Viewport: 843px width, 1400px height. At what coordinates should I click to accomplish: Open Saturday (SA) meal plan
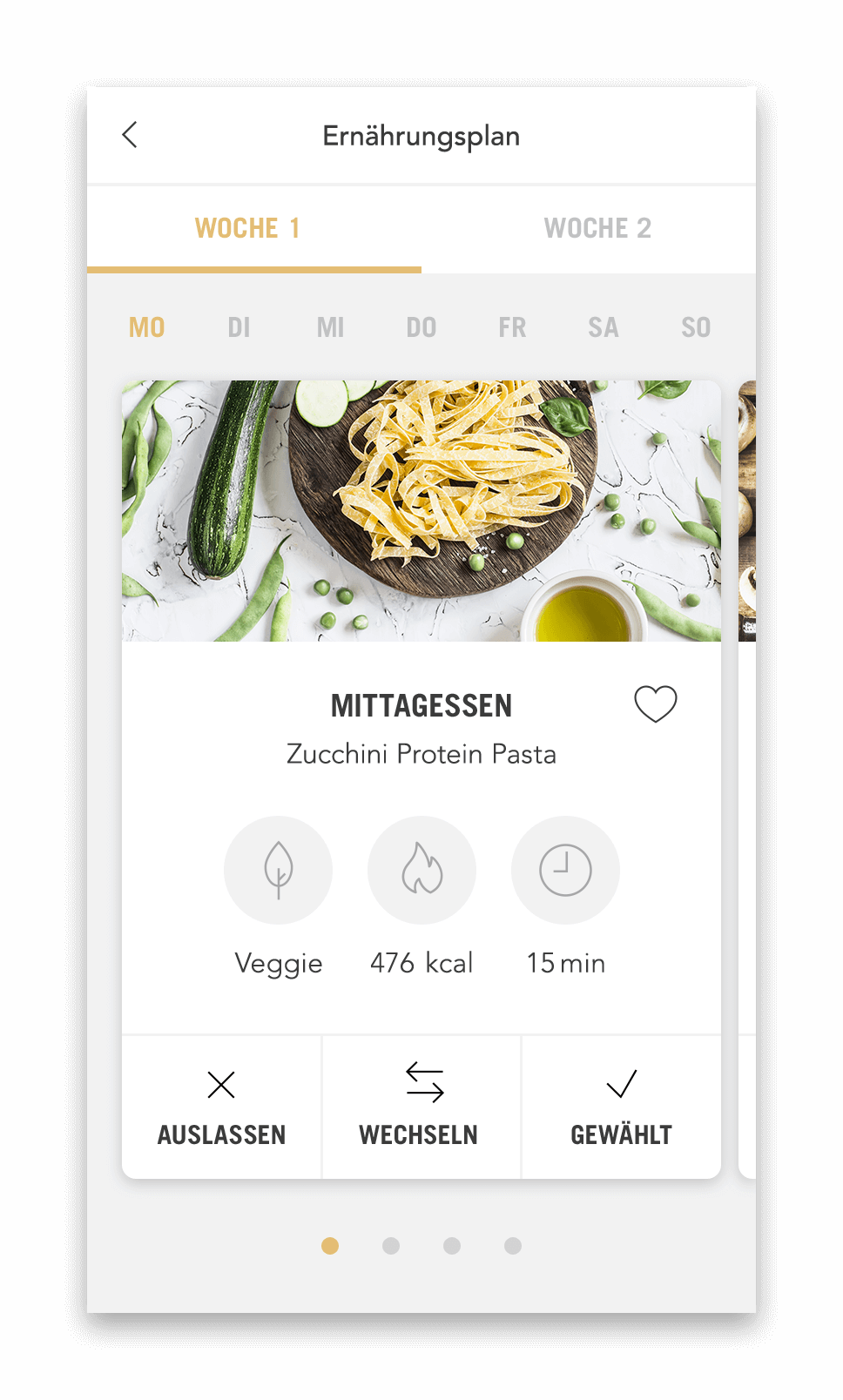(x=604, y=327)
